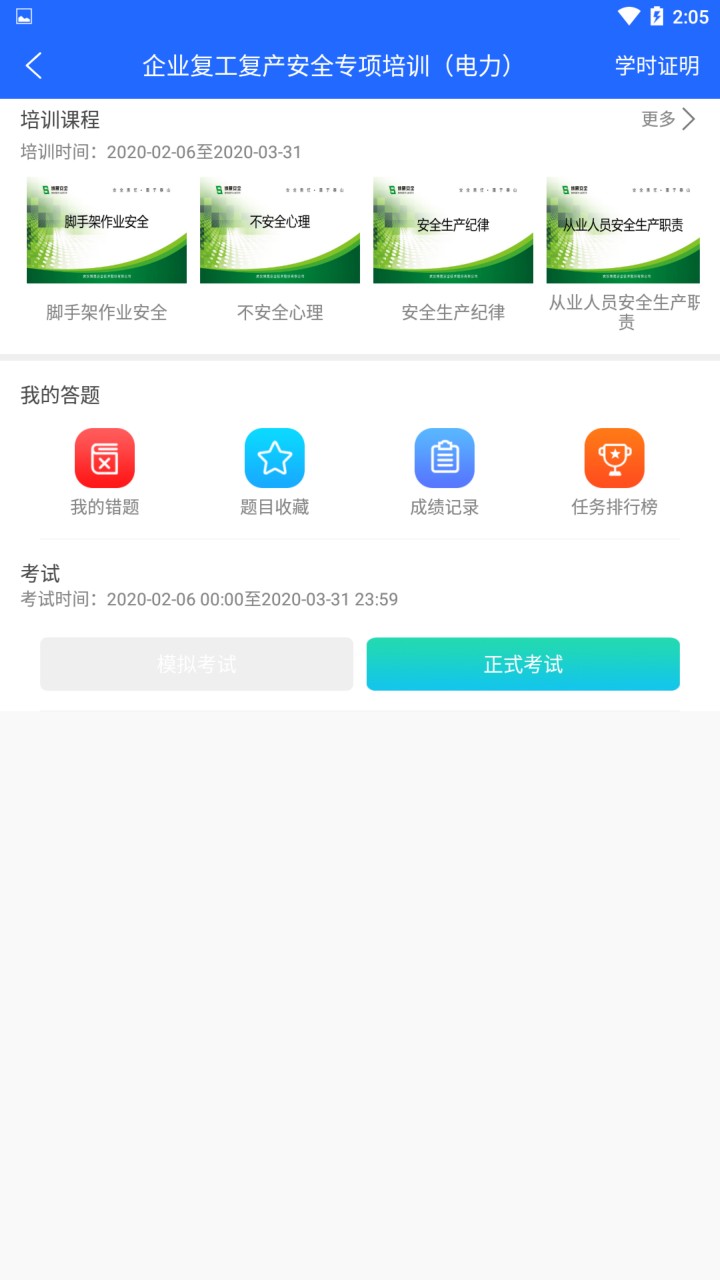Open the 脚手架作业安全 course

click(x=106, y=228)
